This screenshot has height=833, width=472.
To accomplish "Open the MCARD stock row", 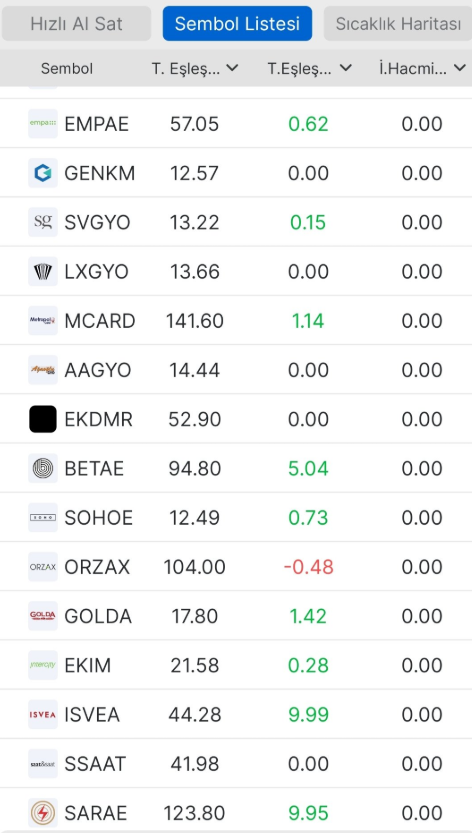I will pyautogui.click(x=236, y=321).
